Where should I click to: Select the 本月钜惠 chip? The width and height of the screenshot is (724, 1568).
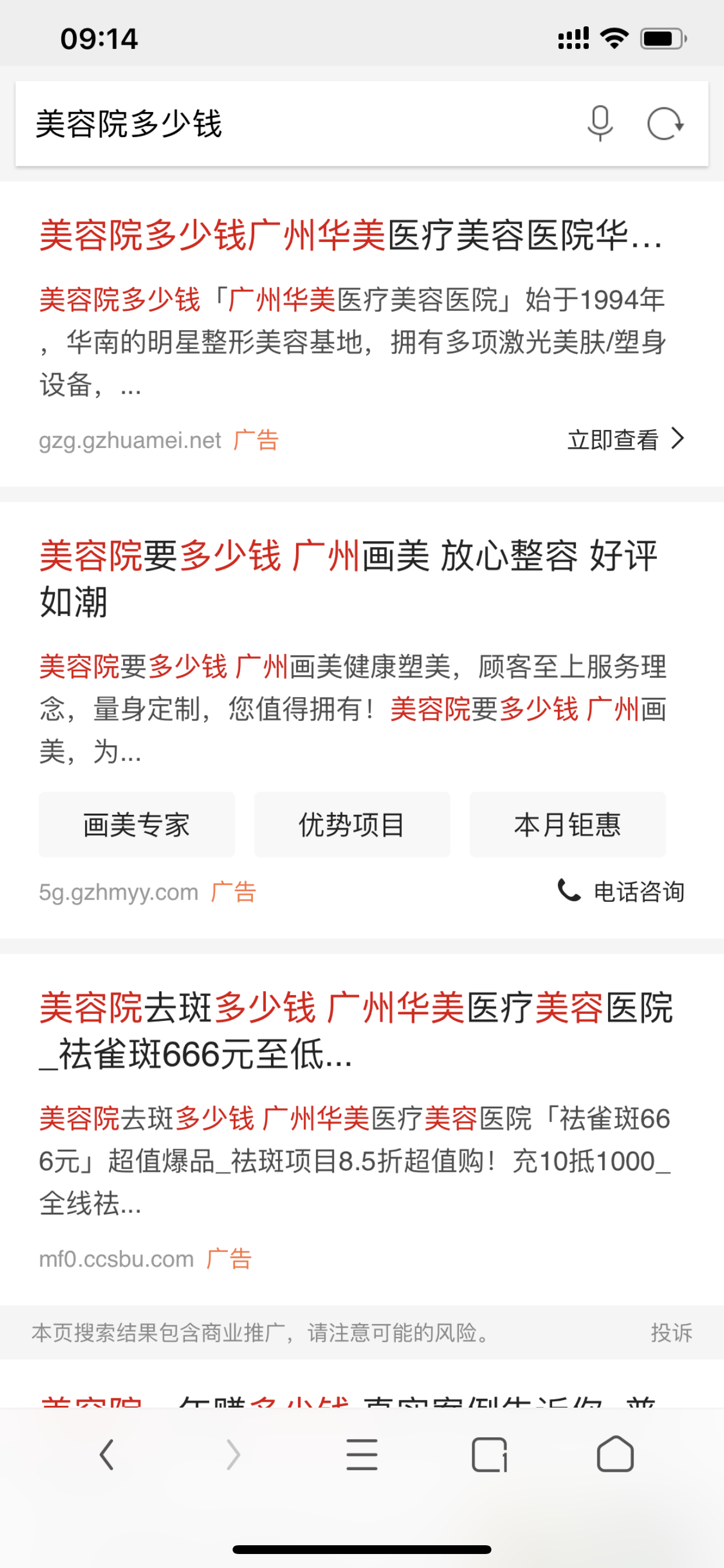[567, 825]
